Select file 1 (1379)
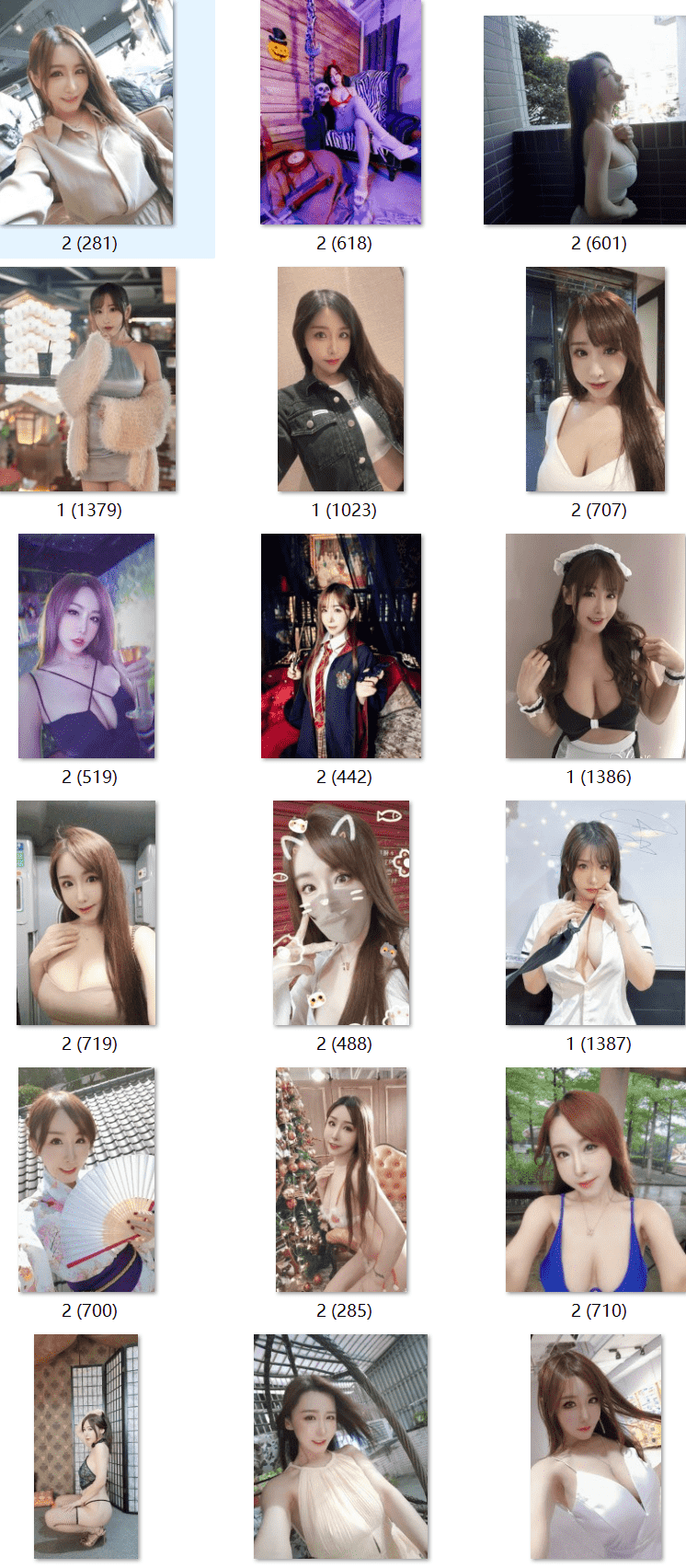686x1568 pixels. click(x=88, y=379)
